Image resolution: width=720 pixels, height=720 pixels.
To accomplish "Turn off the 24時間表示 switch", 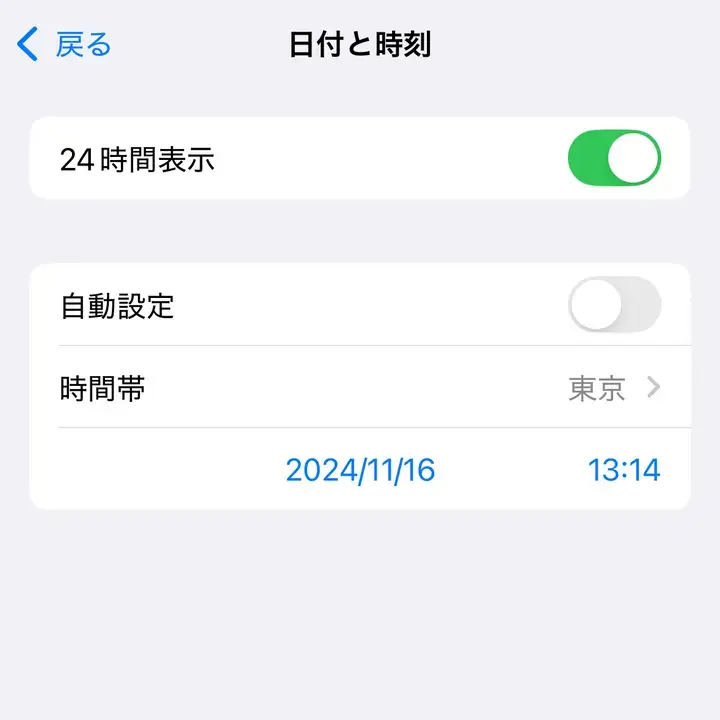I will pos(614,158).
